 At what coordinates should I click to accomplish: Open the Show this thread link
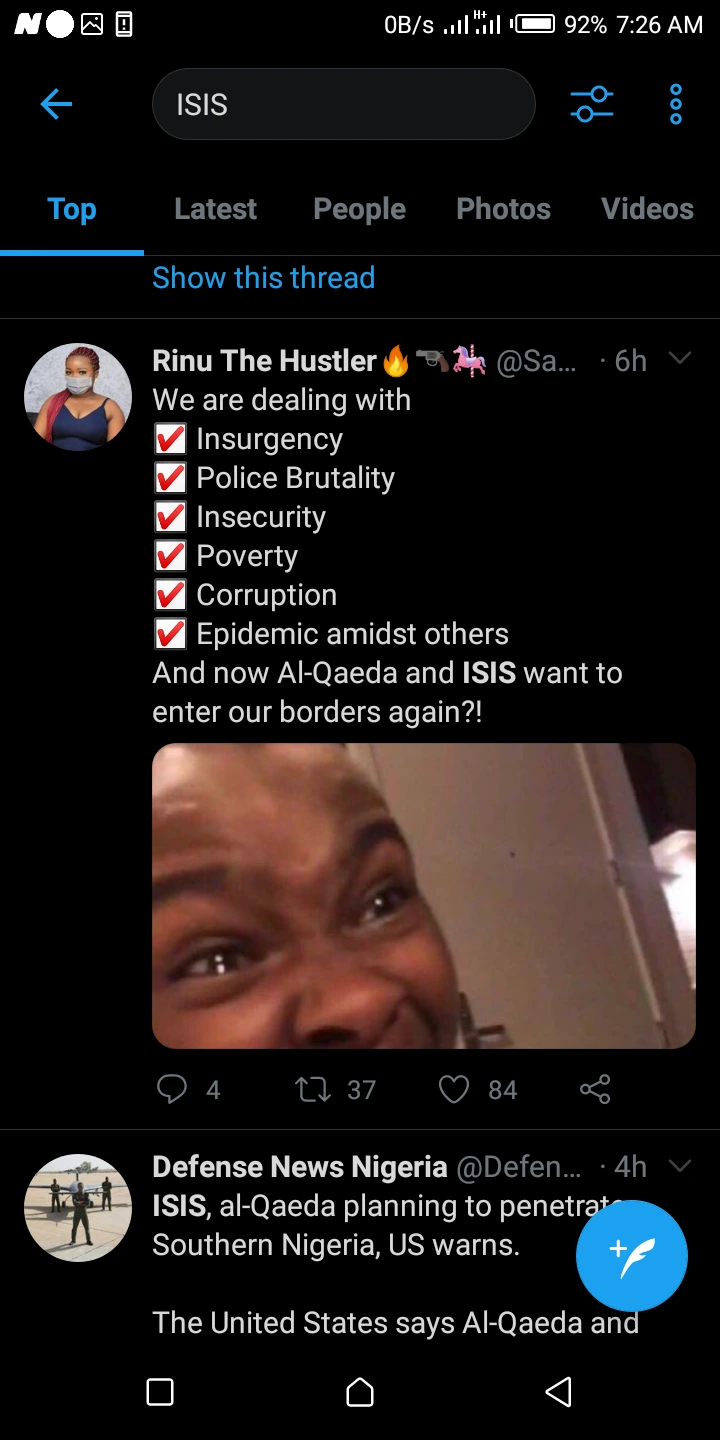263,277
